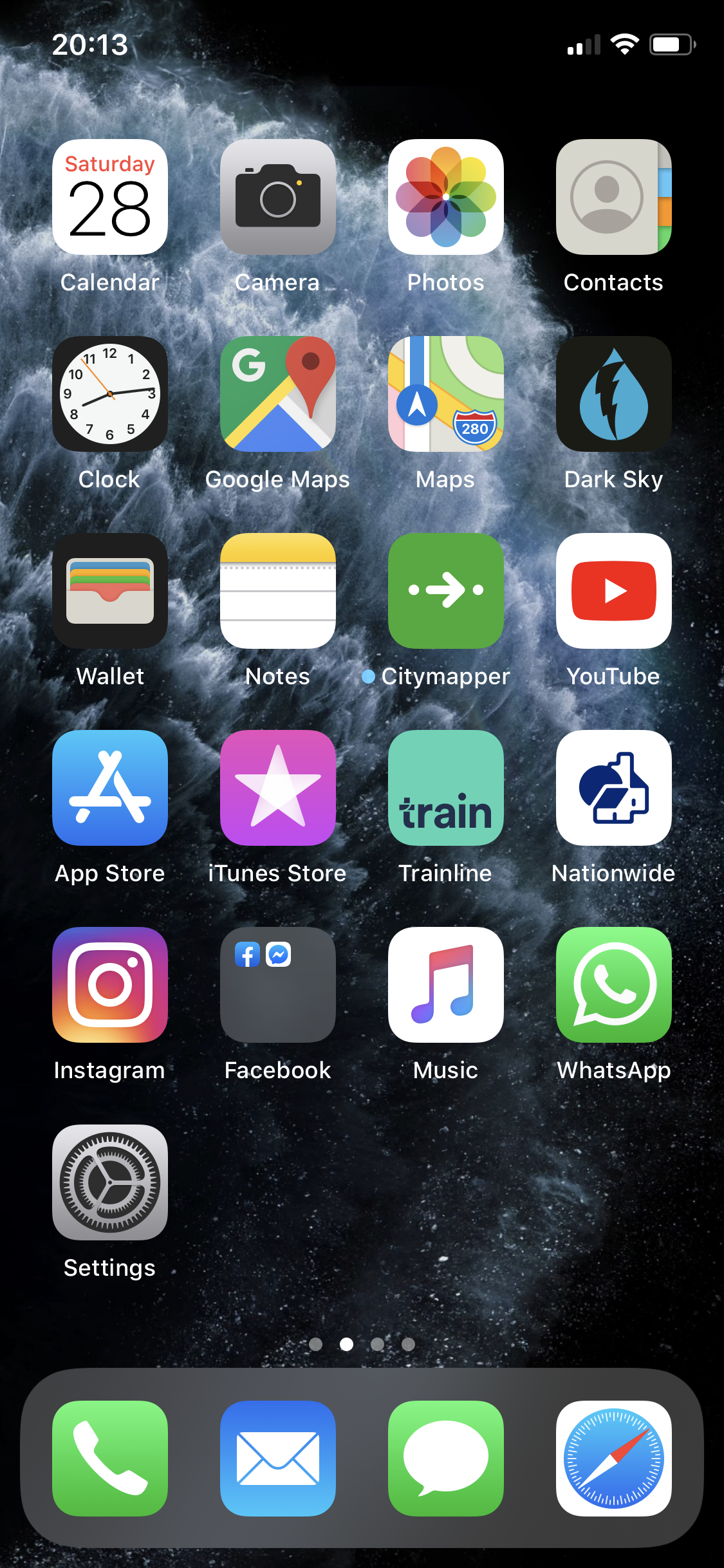Open Settings
Image resolution: width=724 pixels, height=1568 pixels.
(x=110, y=1182)
